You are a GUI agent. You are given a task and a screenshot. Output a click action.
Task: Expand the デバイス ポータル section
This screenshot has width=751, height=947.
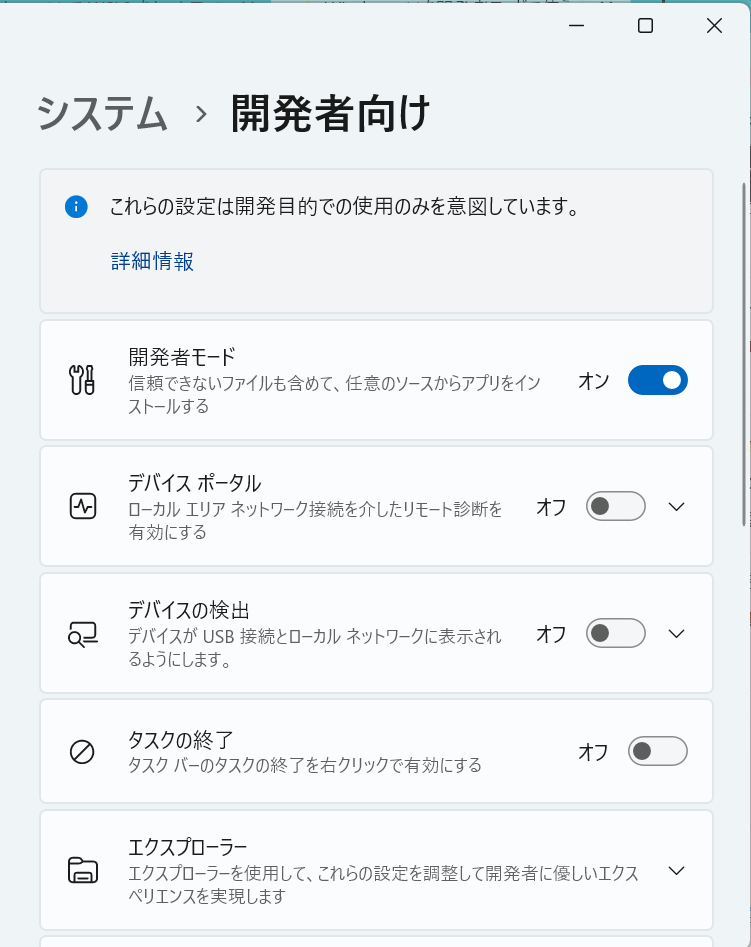(x=677, y=507)
